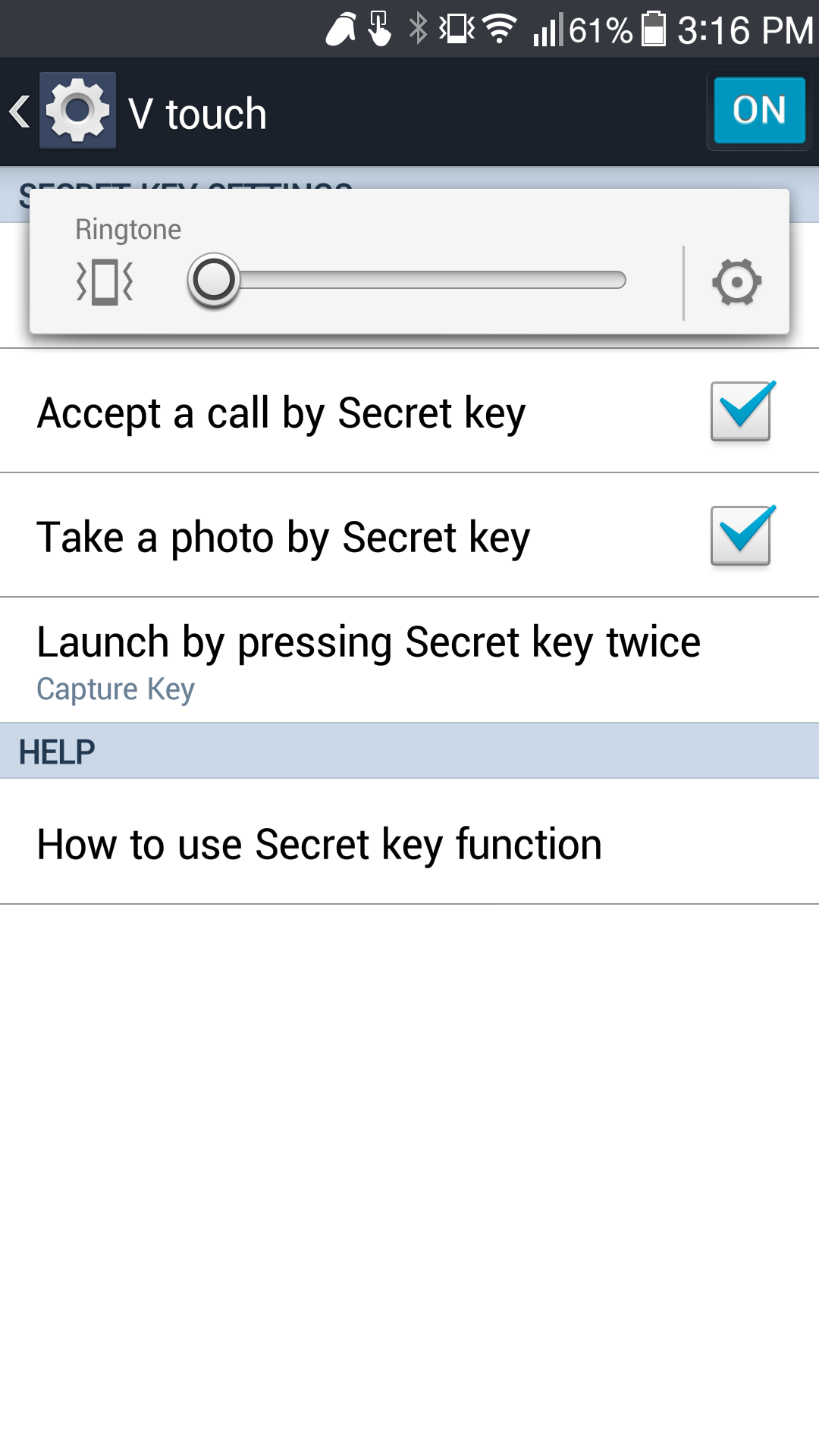Turn off the V touch ON switch
This screenshot has height=1456, width=819.
[759, 111]
